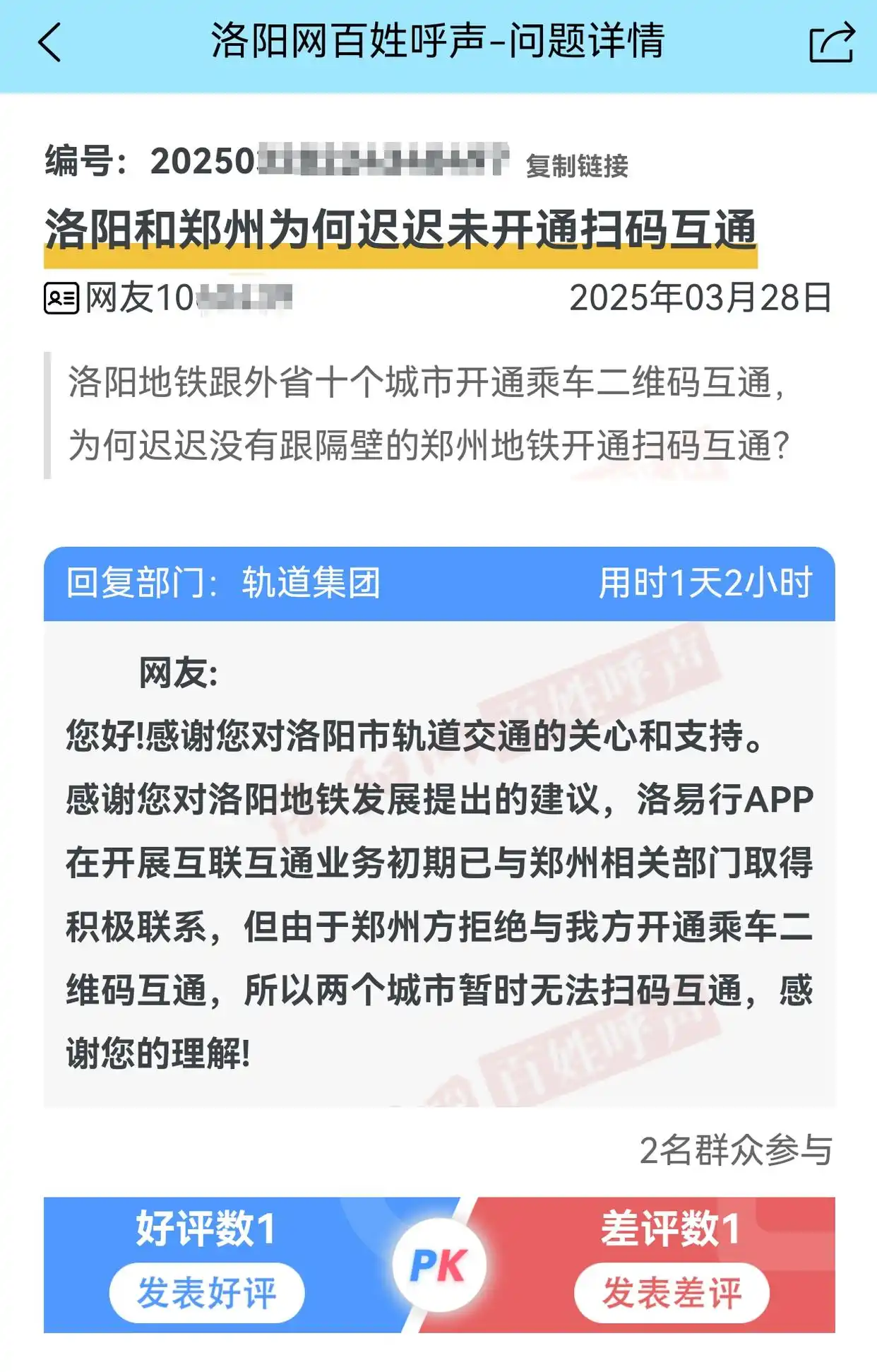This screenshot has height=1372, width=877.
Task: Open the share icon in the header
Action: pyautogui.click(x=831, y=42)
